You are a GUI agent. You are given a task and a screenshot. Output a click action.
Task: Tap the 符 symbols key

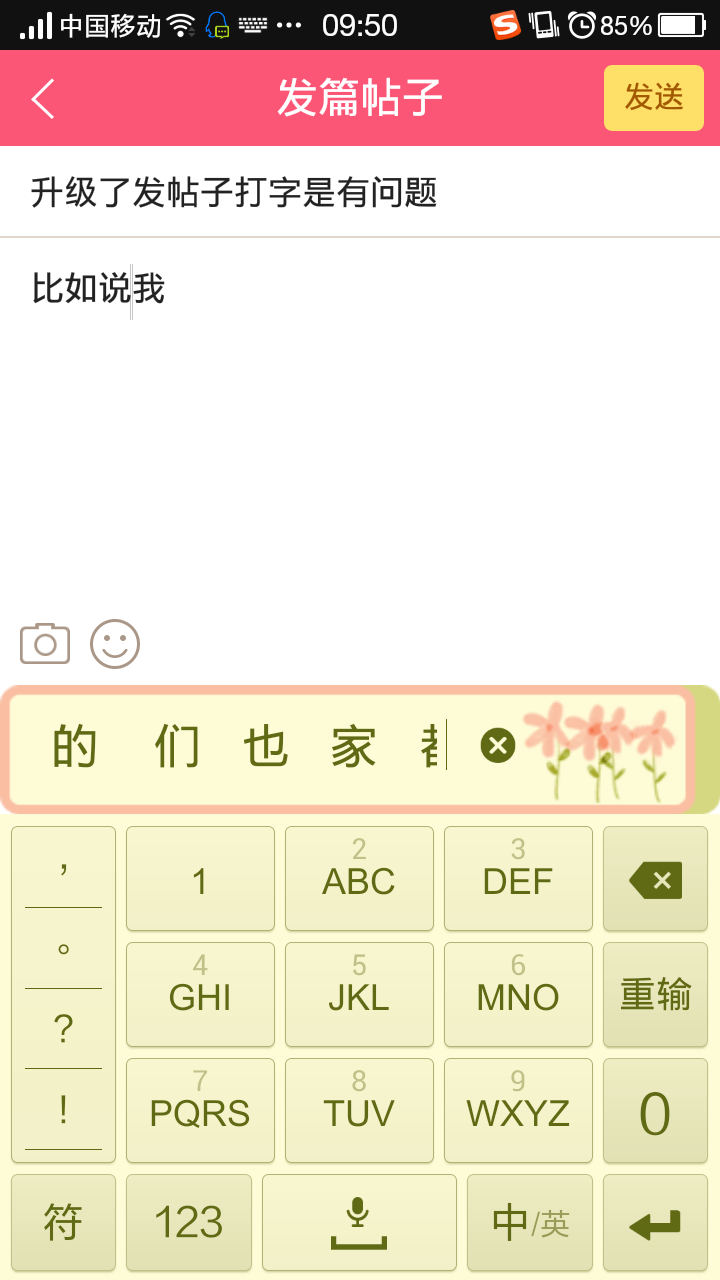tap(63, 1223)
